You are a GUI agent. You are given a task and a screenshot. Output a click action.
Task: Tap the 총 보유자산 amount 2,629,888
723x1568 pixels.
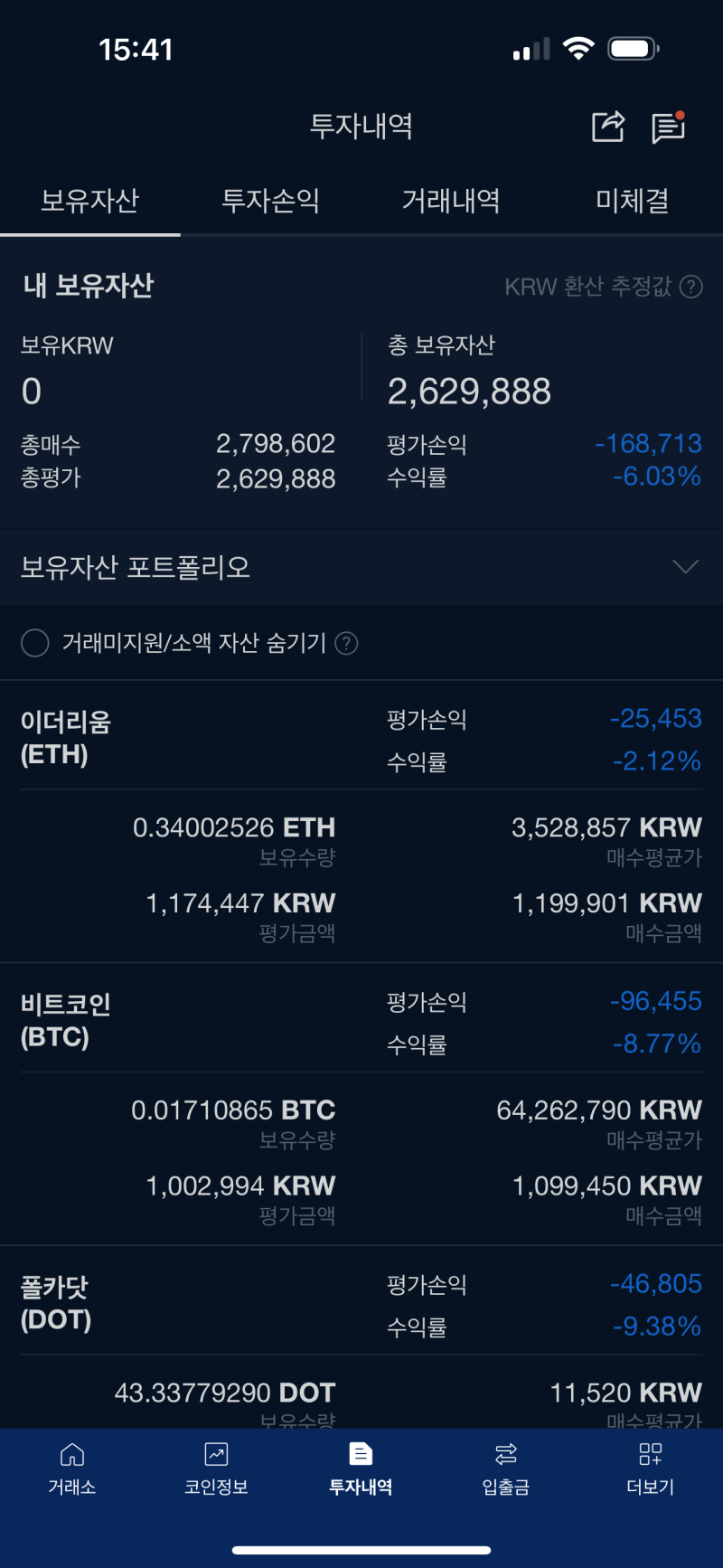coord(466,391)
